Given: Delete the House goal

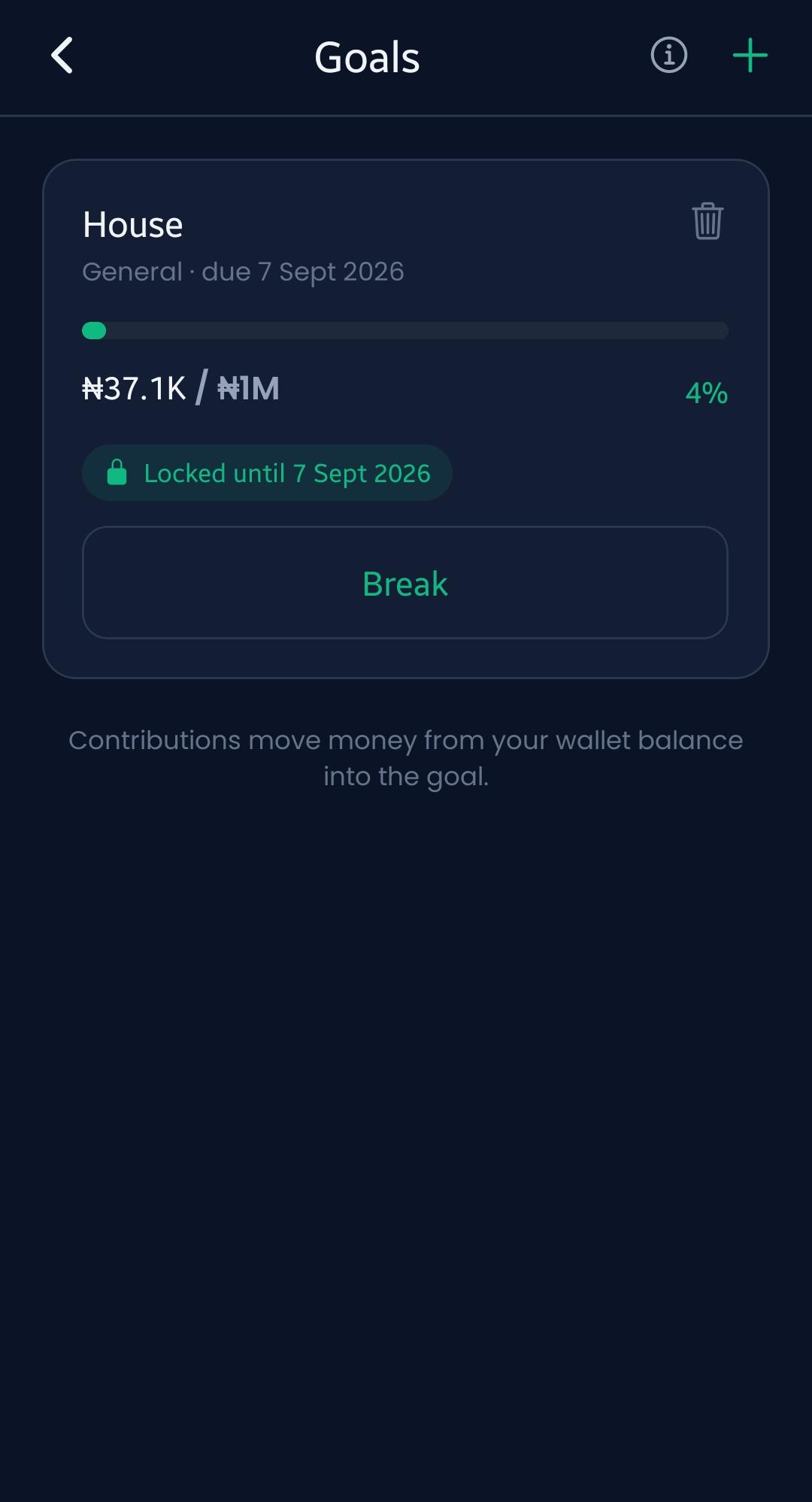Looking at the screenshot, I should click(707, 221).
